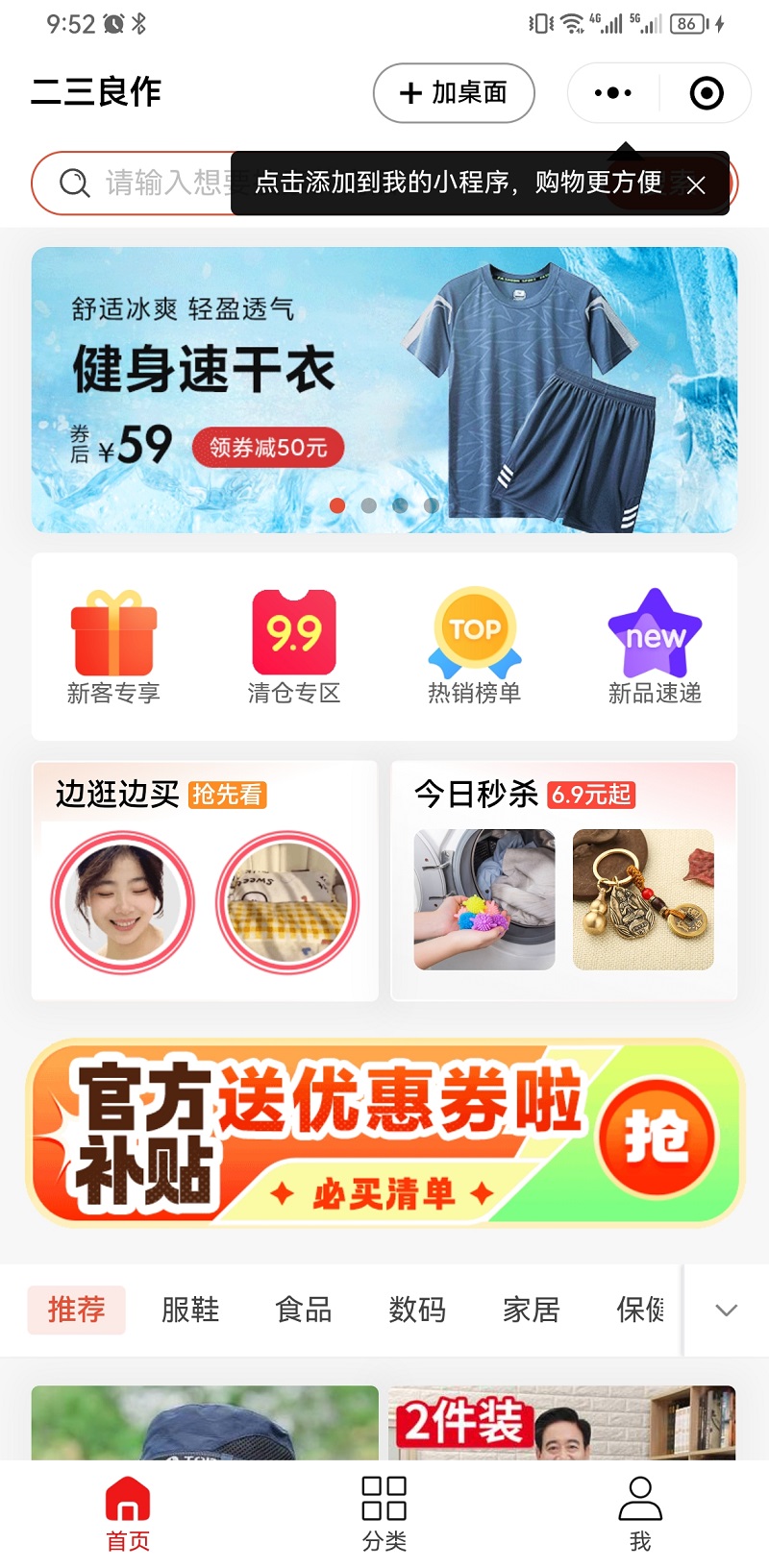
Task: Switch to the 数码 tab
Action: [x=417, y=1310]
